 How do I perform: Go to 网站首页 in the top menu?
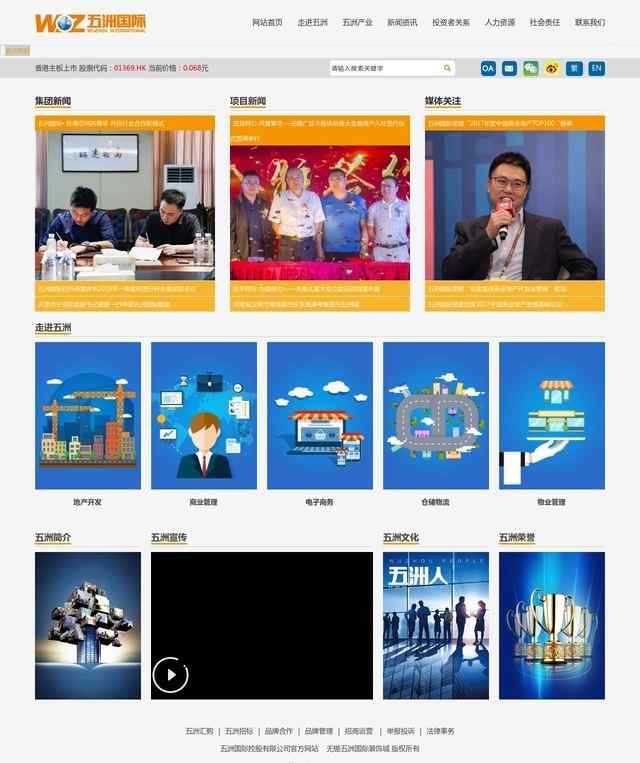click(267, 22)
